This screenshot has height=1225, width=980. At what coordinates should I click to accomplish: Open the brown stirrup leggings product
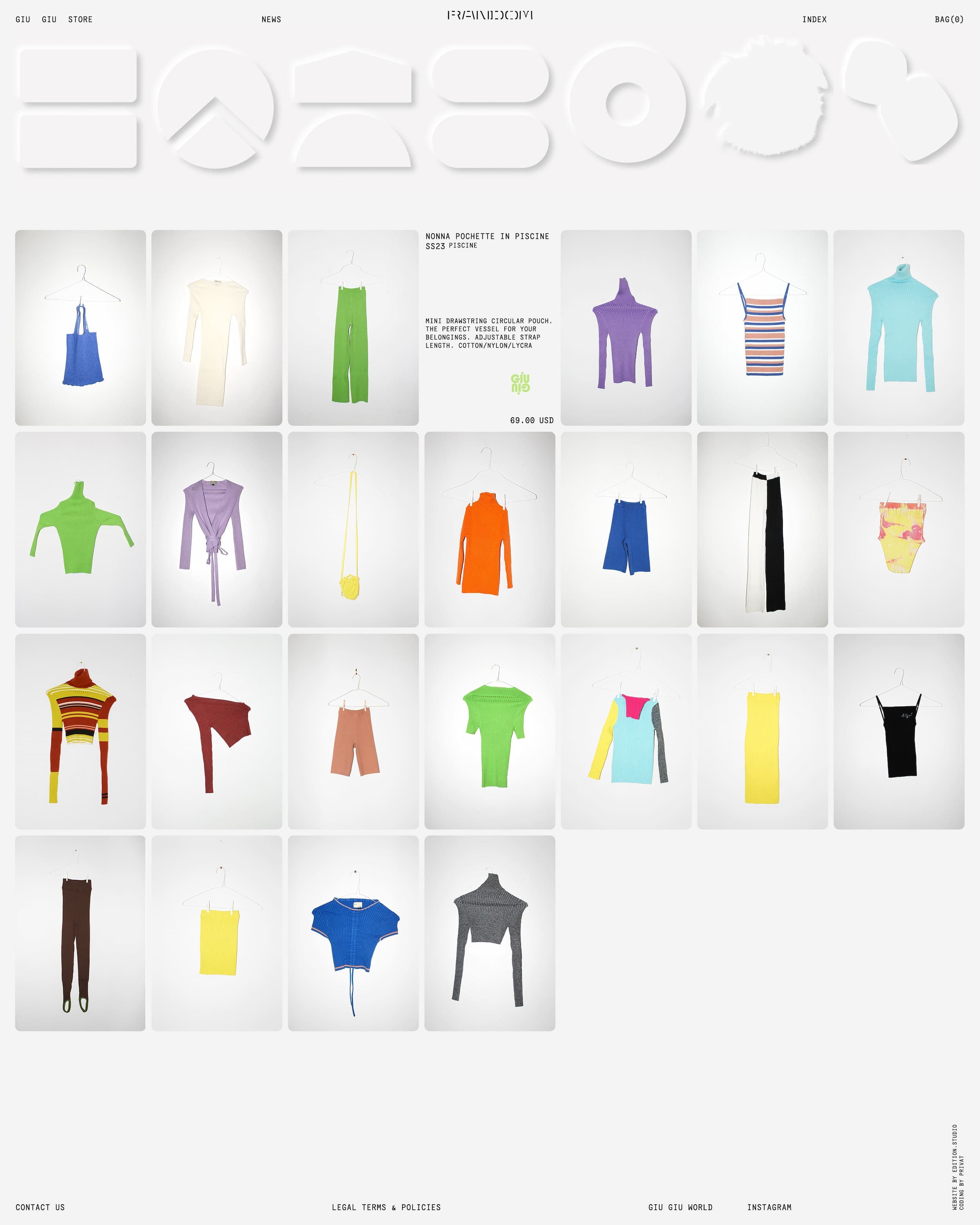point(80,933)
